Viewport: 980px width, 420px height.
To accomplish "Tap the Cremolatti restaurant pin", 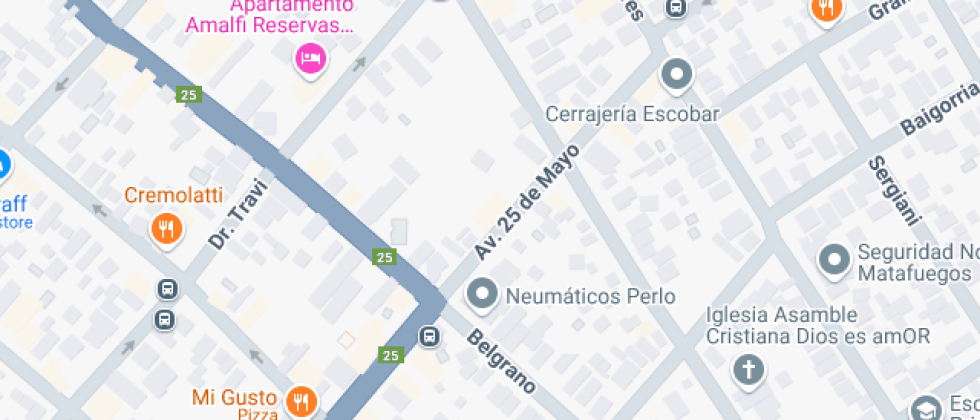I will click(x=166, y=230).
